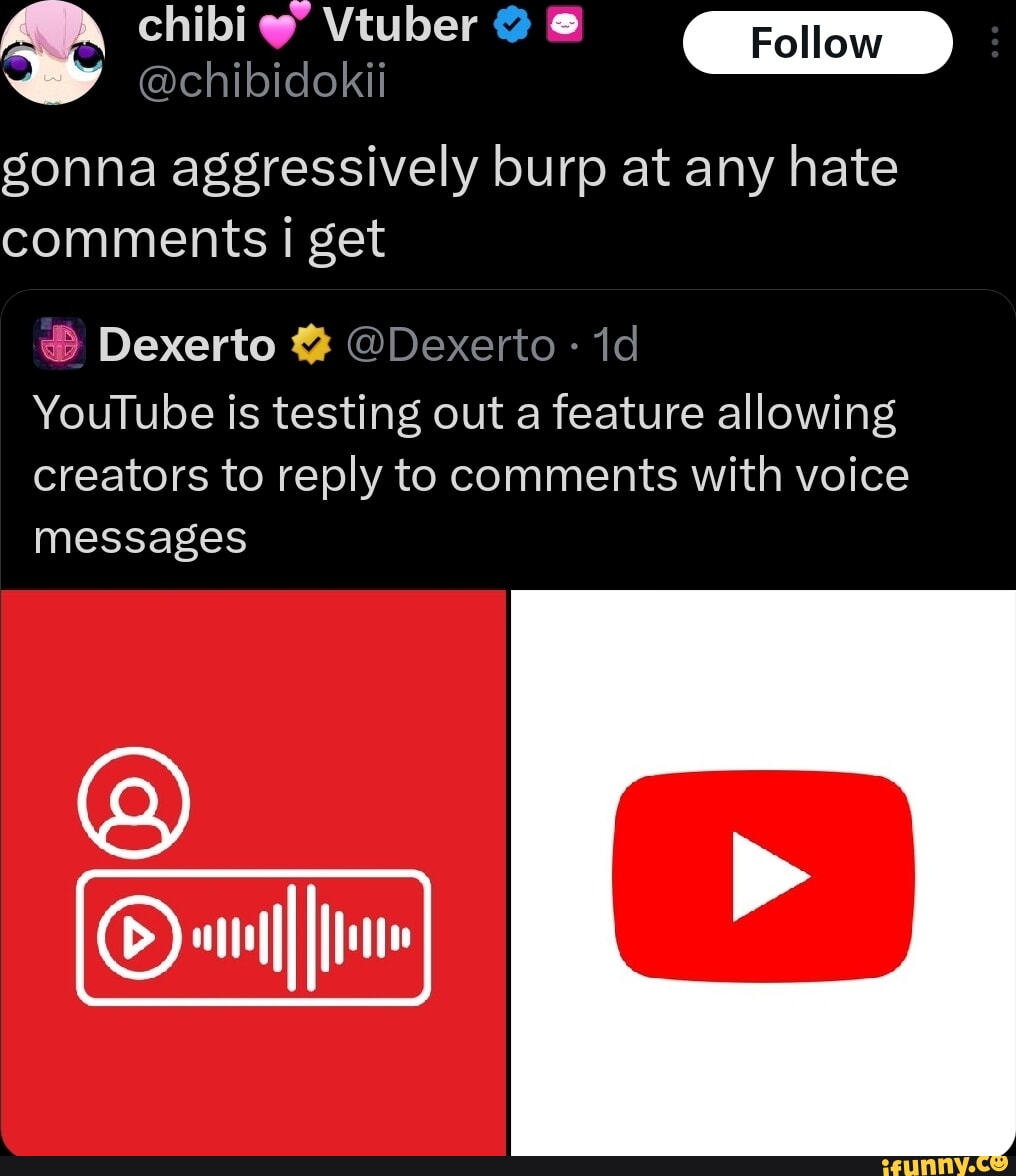View the YouTube logo image

point(763,872)
